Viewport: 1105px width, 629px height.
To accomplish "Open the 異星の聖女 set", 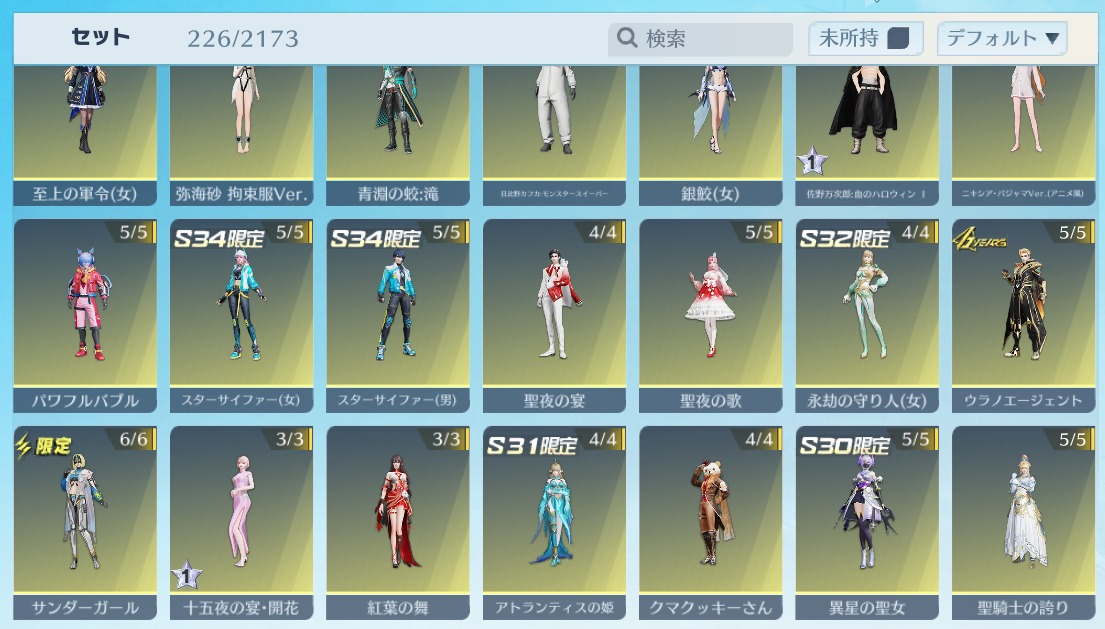I will (867, 522).
